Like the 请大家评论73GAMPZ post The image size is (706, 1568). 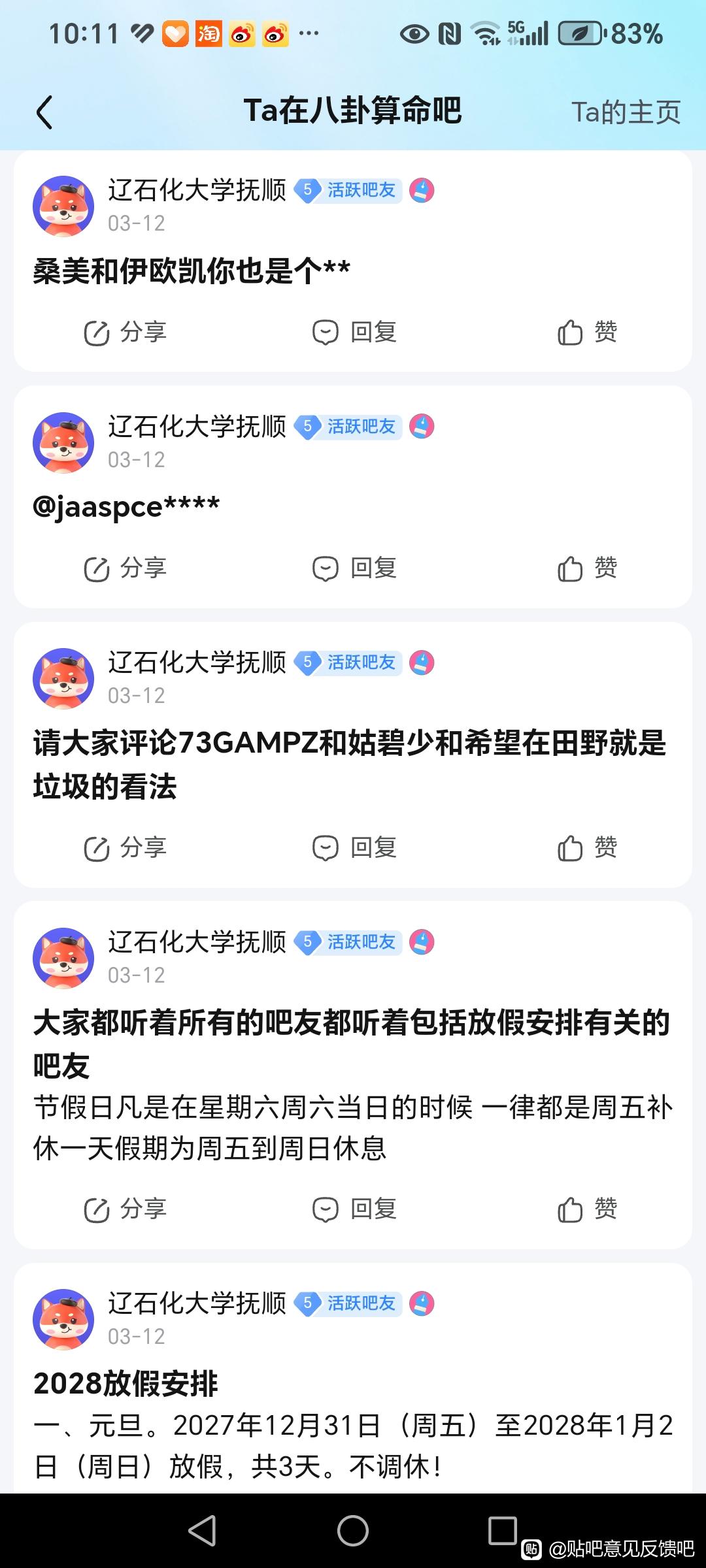click(587, 848)
